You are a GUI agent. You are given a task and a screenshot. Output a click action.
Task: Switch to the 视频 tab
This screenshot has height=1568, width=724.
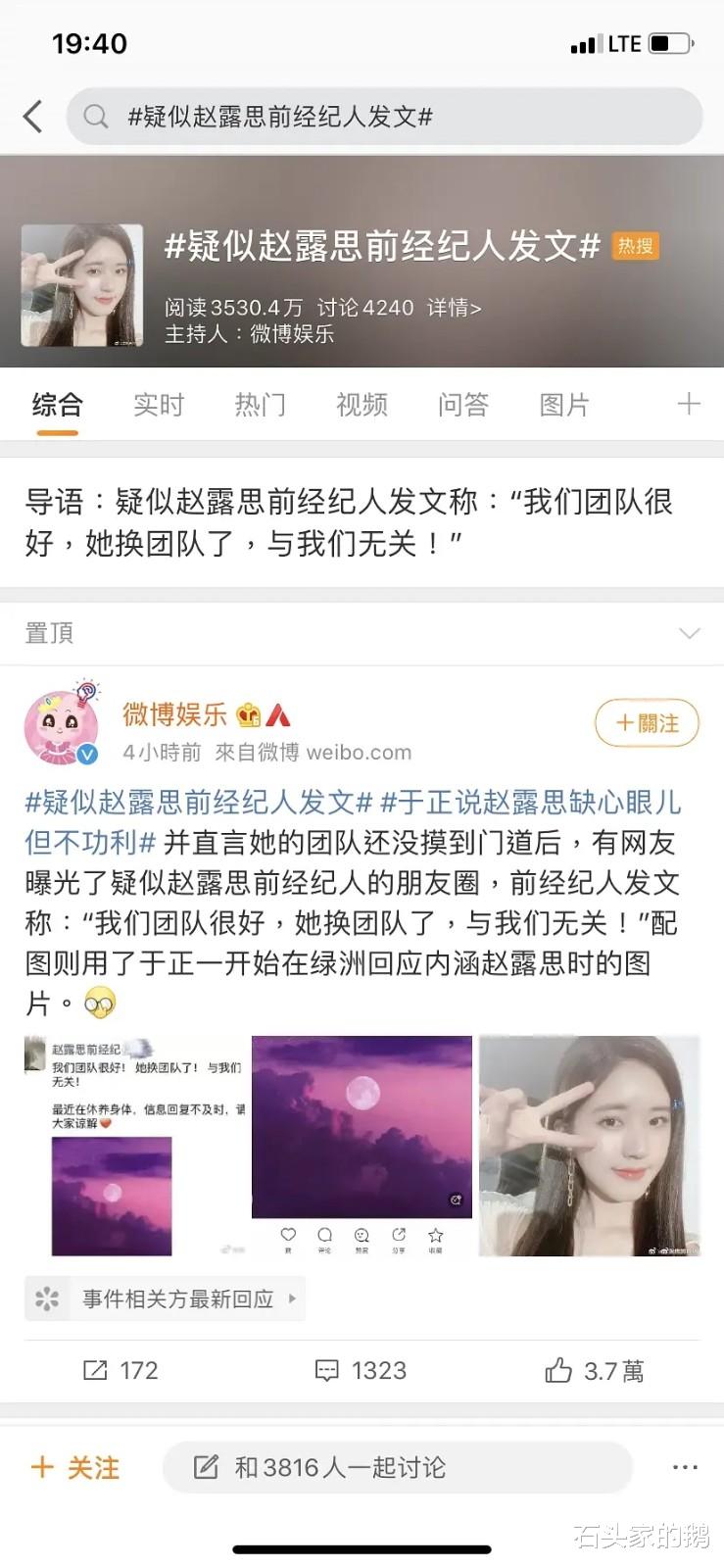(x=361, y=404)
